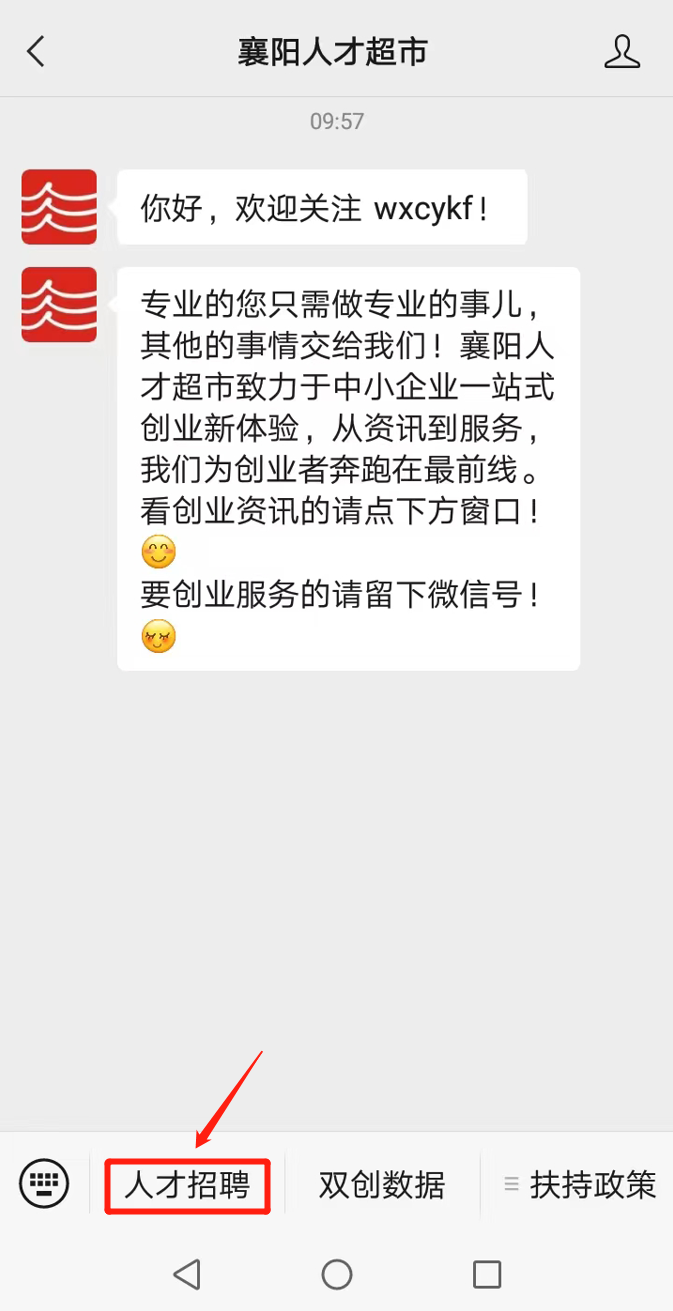Image resolution: width=673 pixels, height=1311 pixels.
Task: Go back using the top-left arrow
Action: [x=36, y=51]
